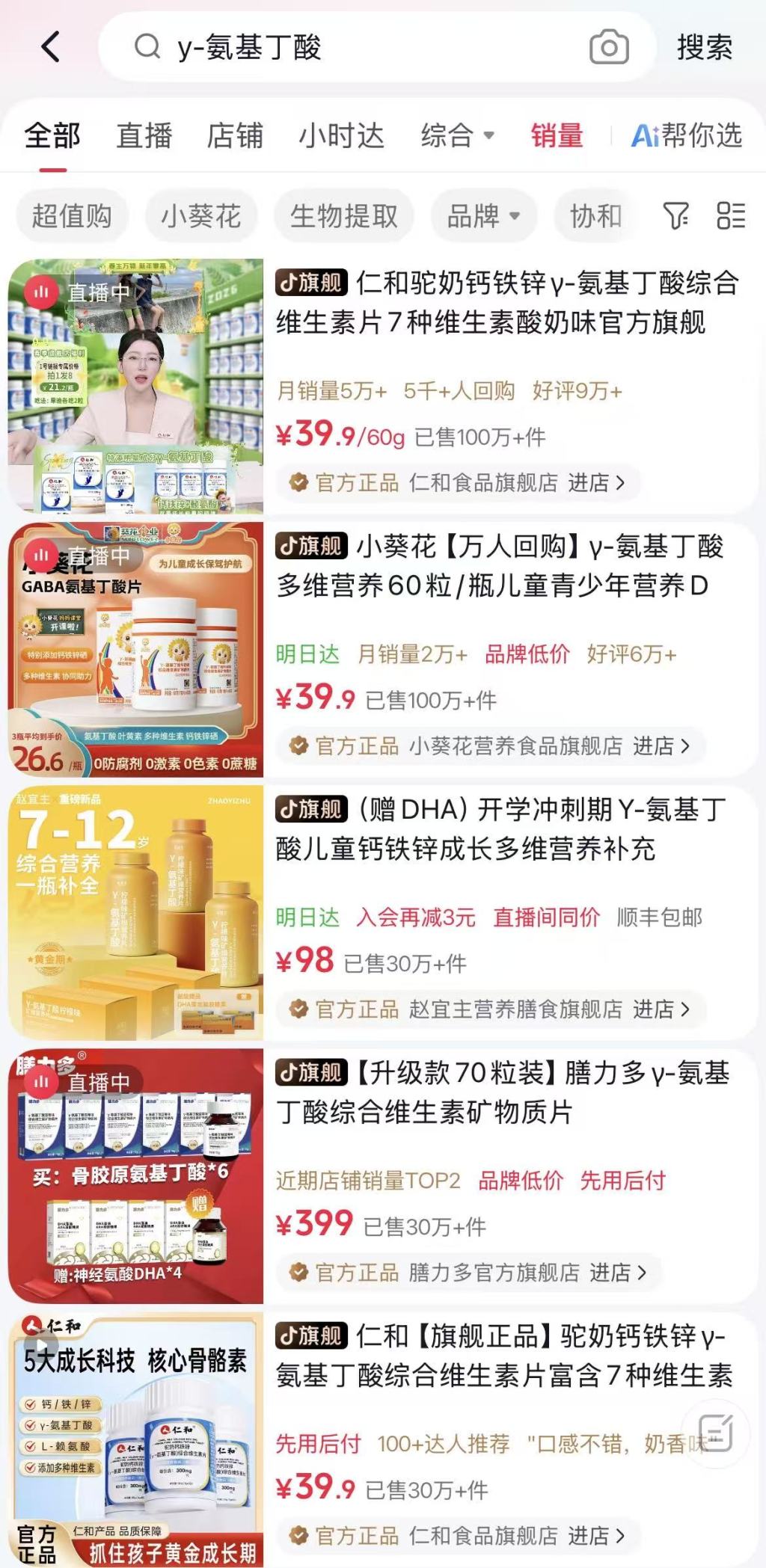Switch to the 直播 tab
The width and height of the screenshot is (766, 1568).
point(145,136)
